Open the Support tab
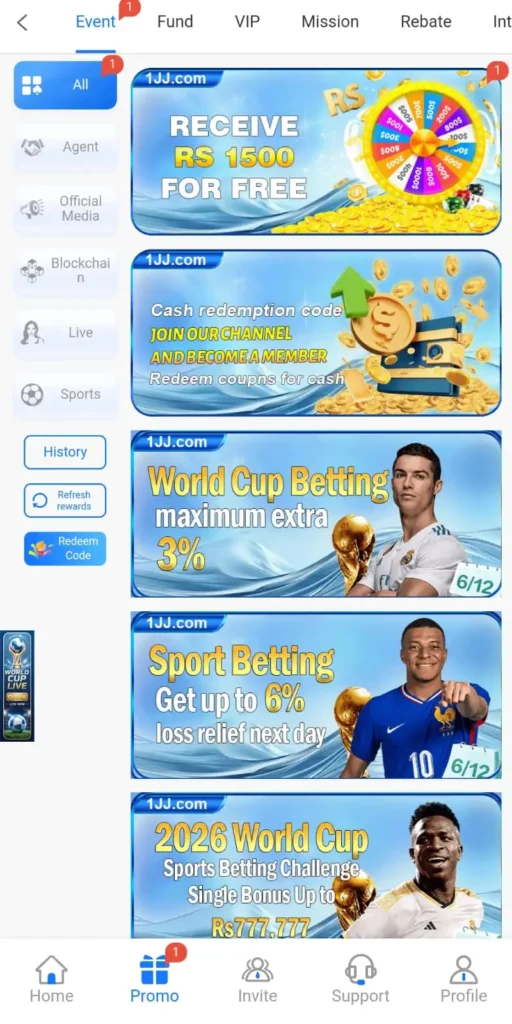 click(x=360, y=978)
